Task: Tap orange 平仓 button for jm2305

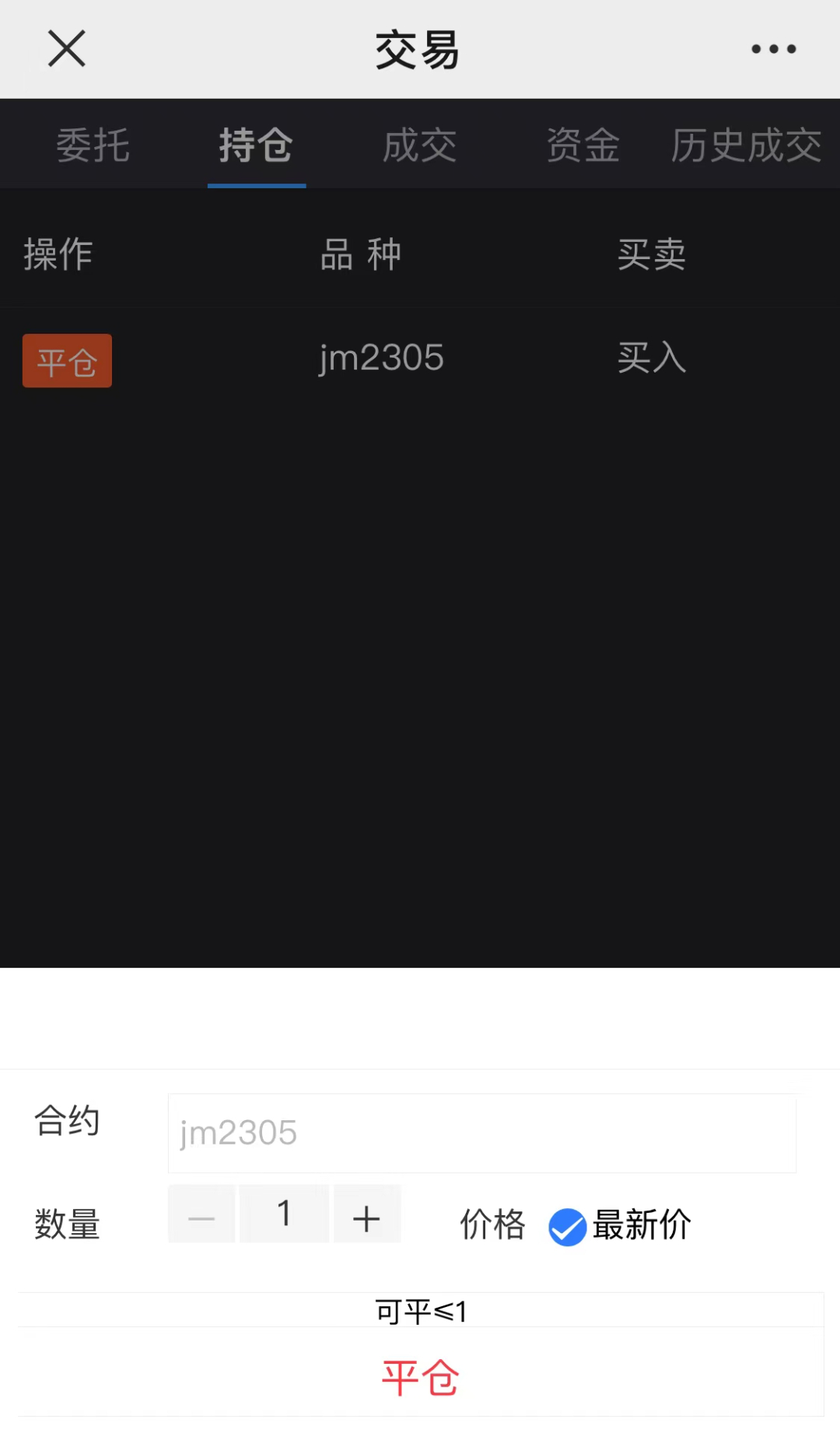Action: [67, 361]
